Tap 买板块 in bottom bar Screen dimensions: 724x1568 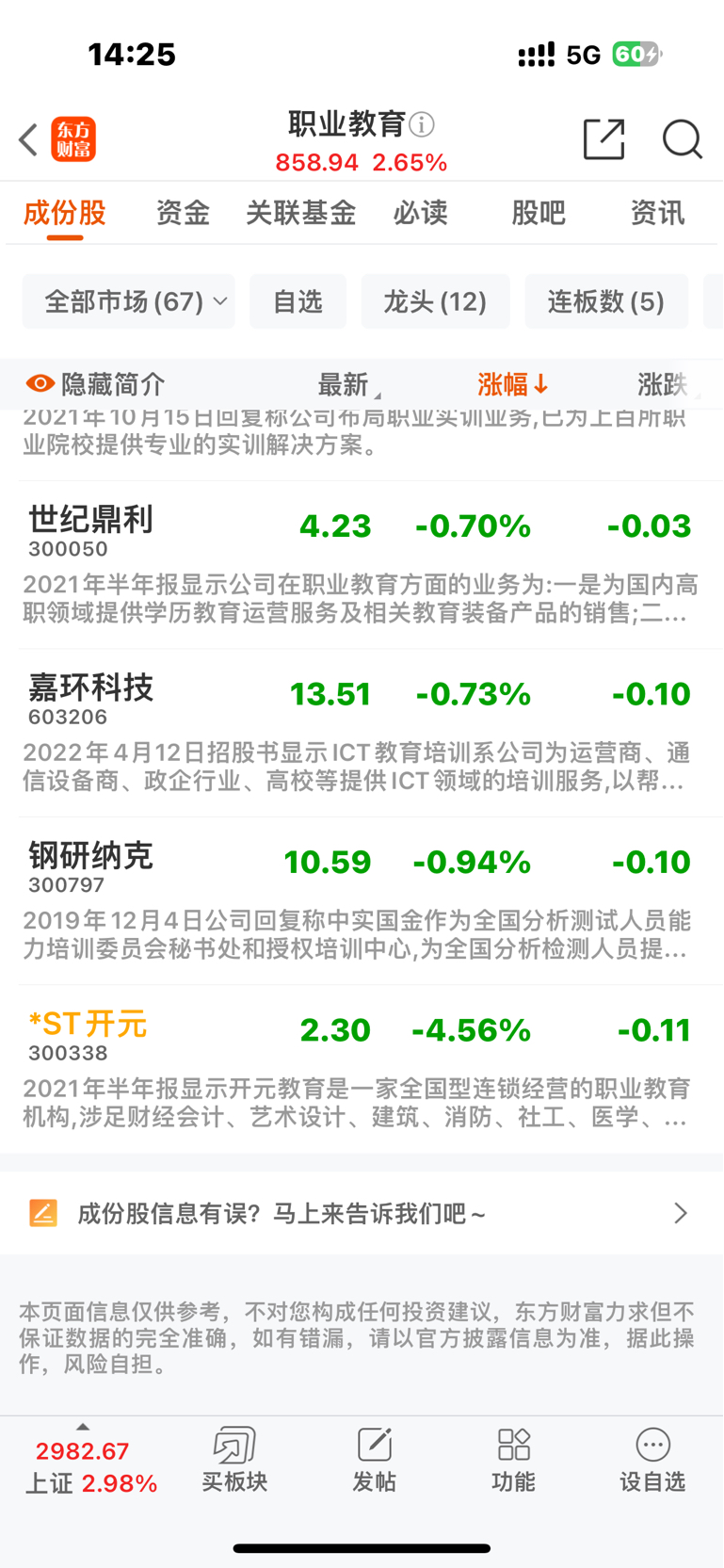(x=234, y=1460)
